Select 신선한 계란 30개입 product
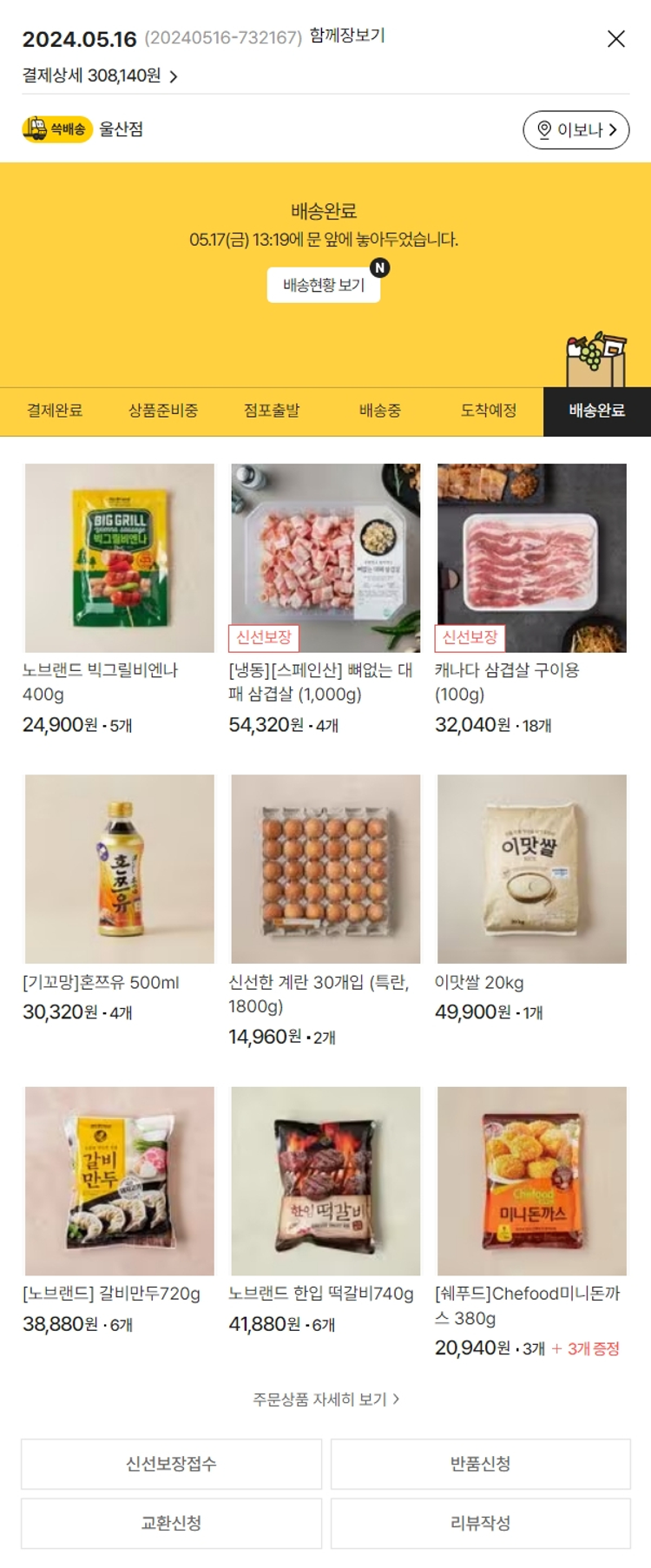 [325, 869]
